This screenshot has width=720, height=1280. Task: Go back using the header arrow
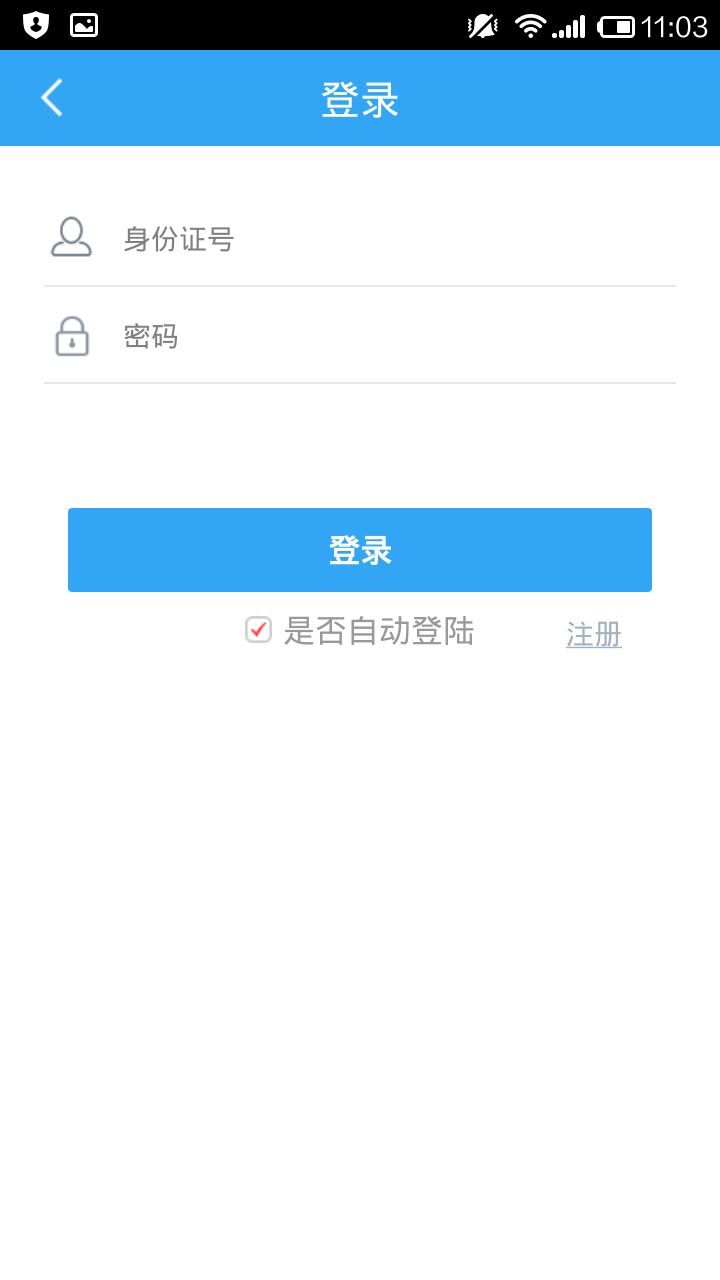click(52, 98)
